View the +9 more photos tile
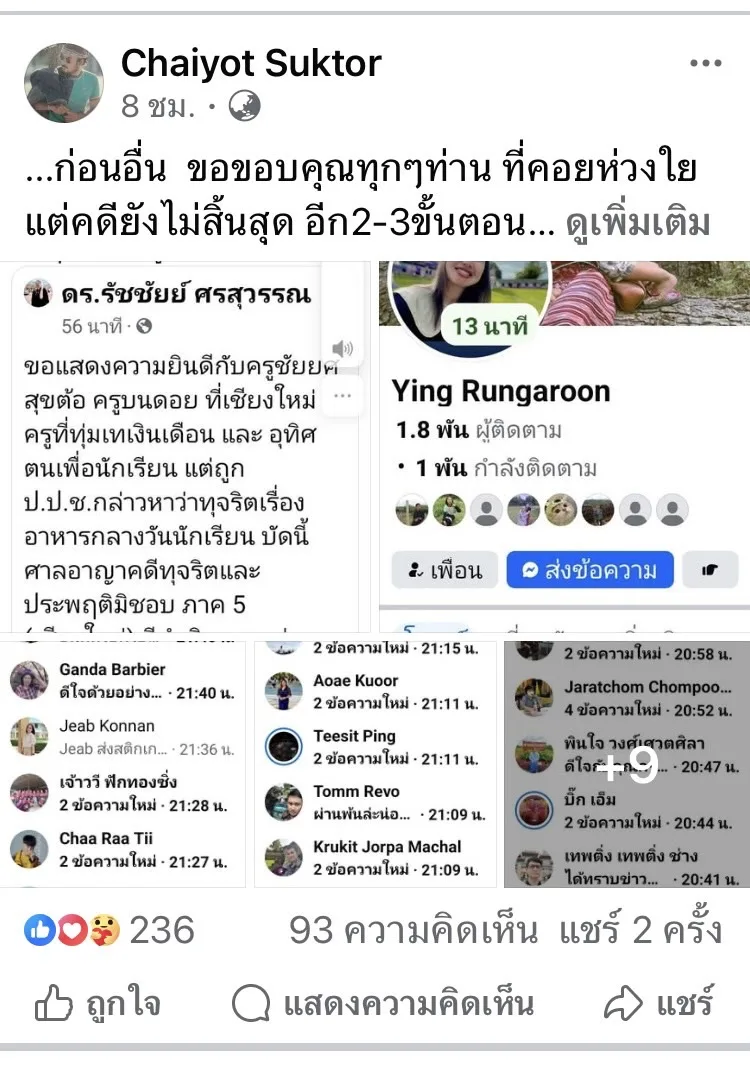 (627, 763)
